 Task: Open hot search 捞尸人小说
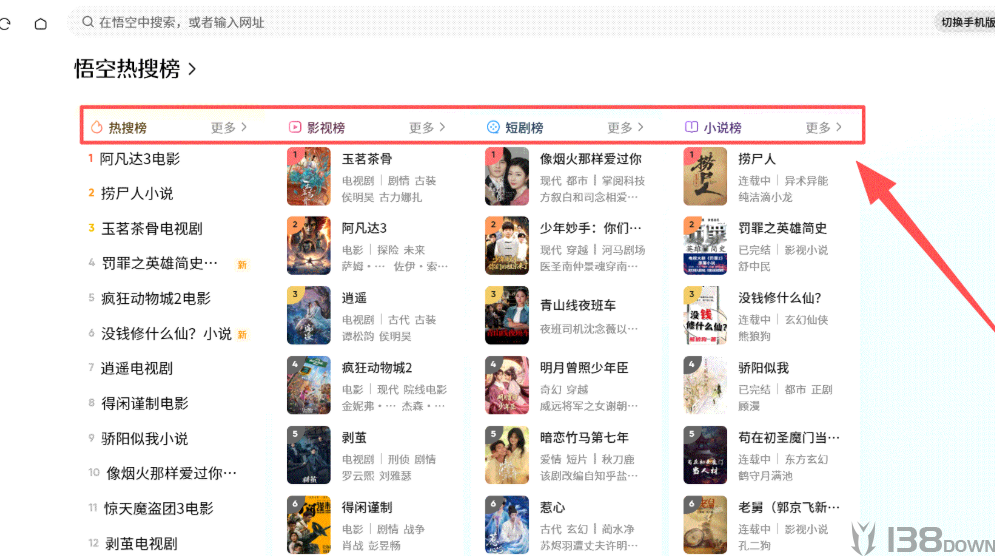tap(136, 194)
